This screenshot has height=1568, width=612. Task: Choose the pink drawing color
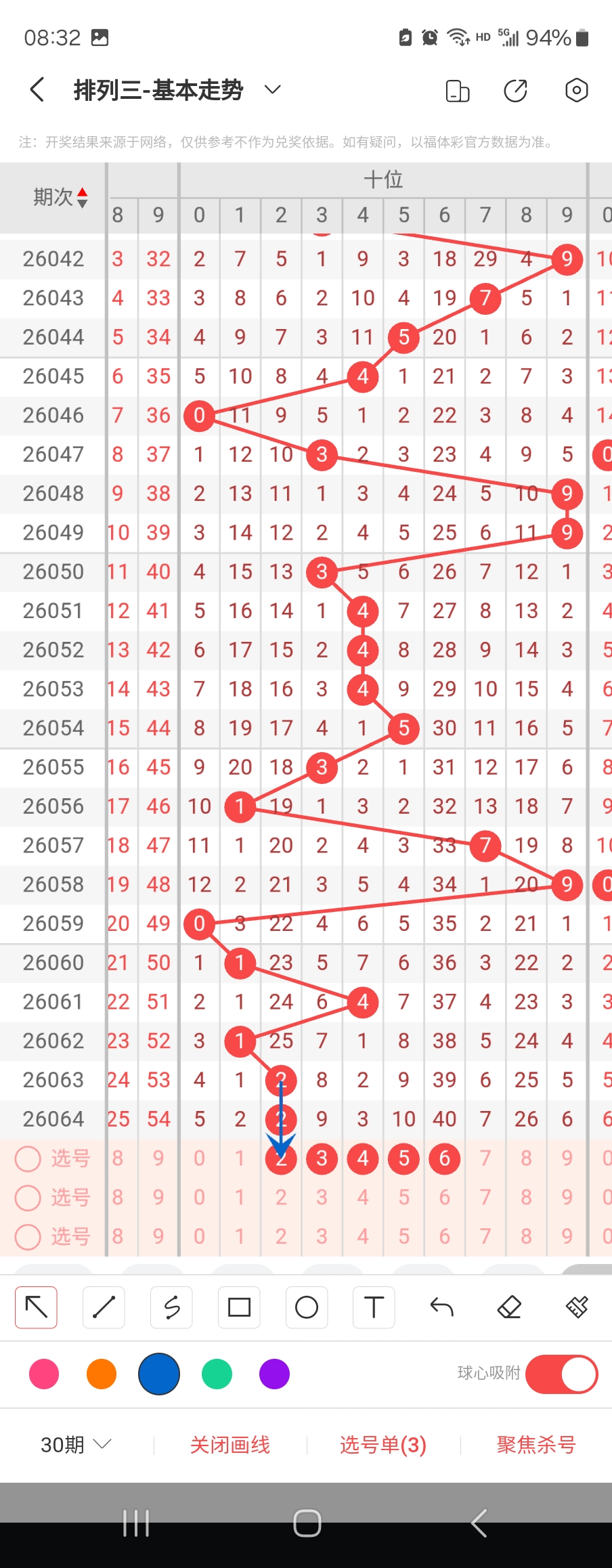tap(44, 1374)
